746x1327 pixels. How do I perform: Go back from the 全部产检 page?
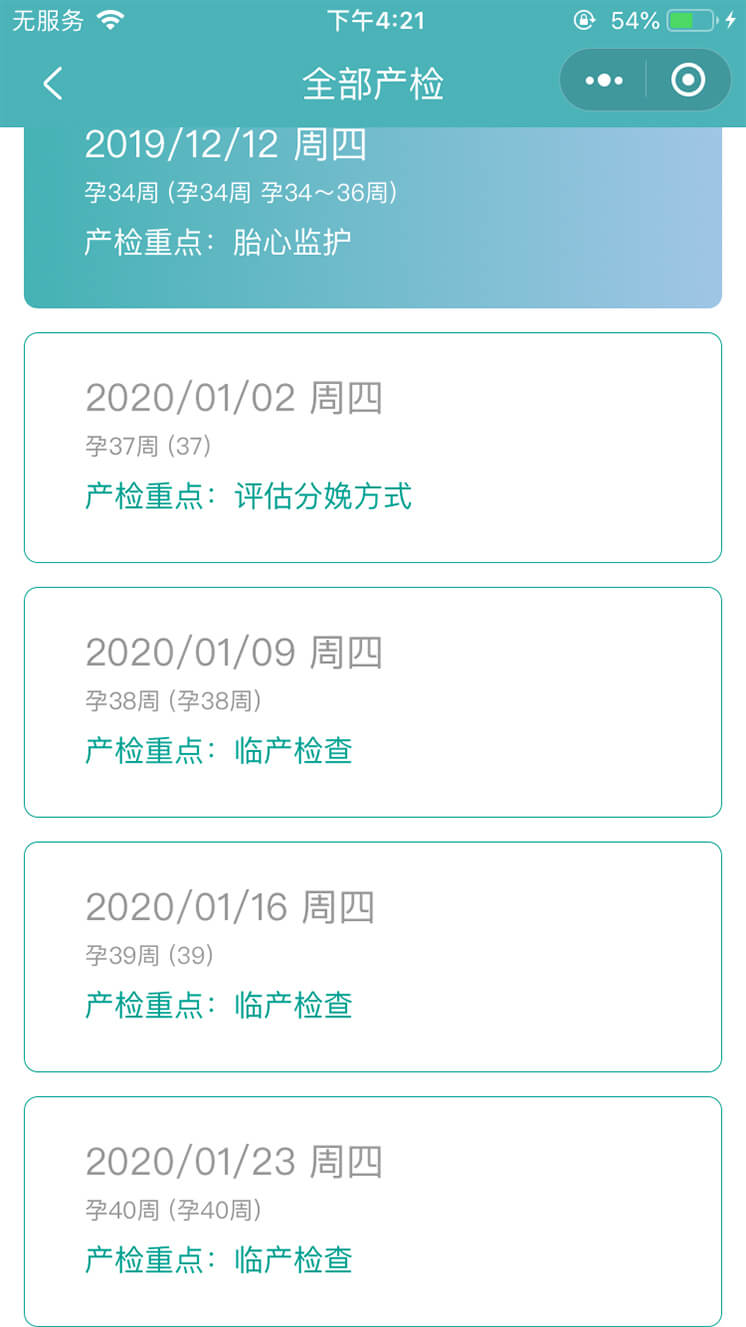[53, 83]
